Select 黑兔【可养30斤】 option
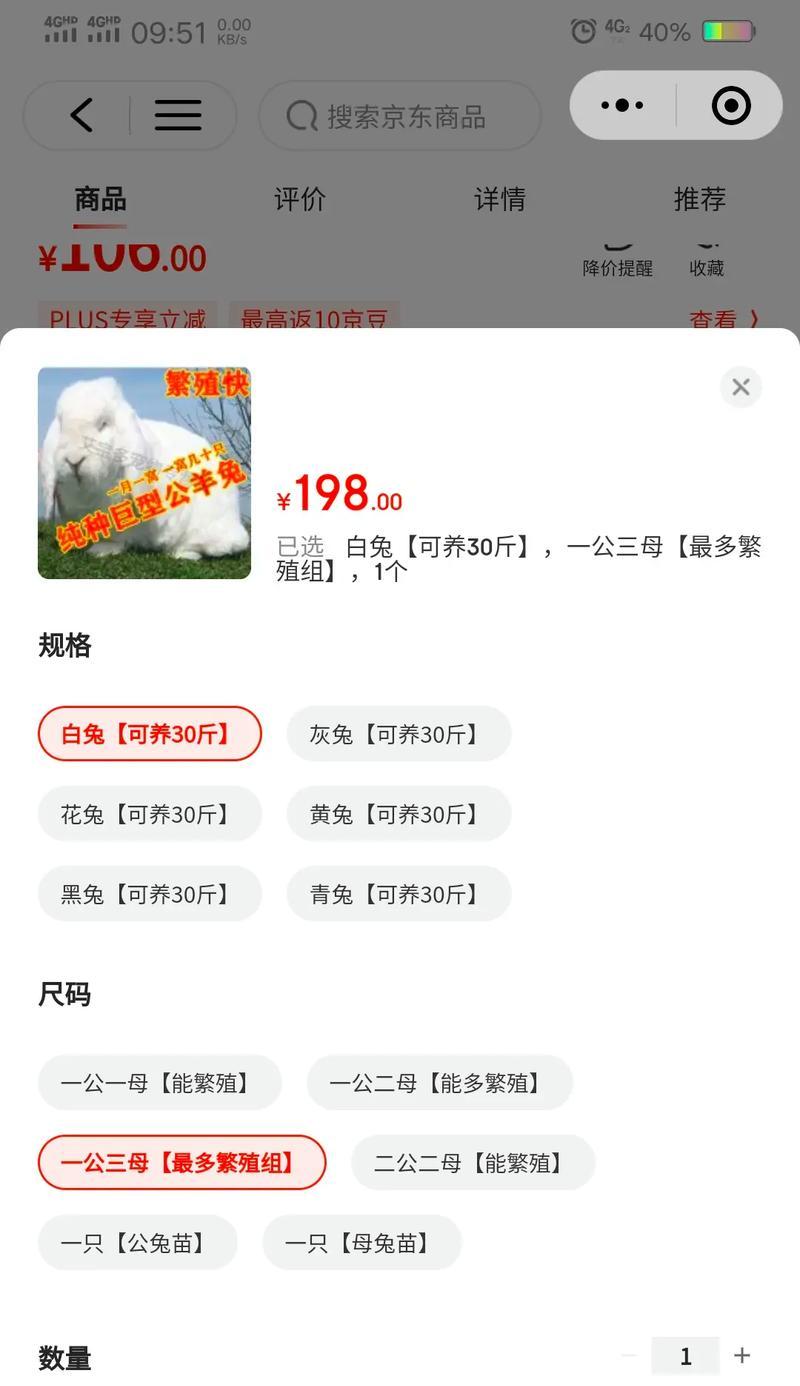Screen dimensions: 800x1386 point(149,893)
